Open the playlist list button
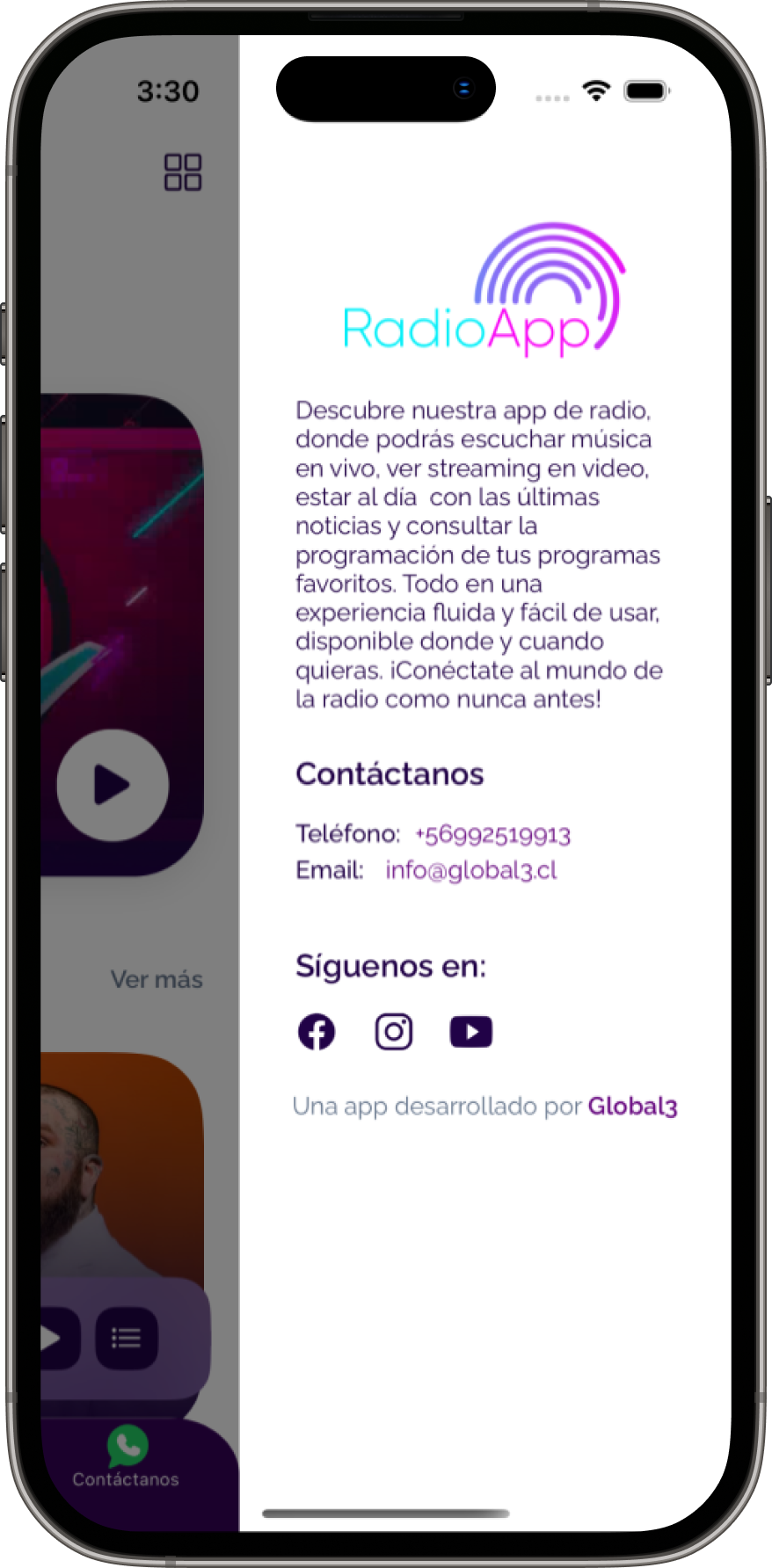The width and height of the screenshot is (772, 1568). [x=127, y=1339]
